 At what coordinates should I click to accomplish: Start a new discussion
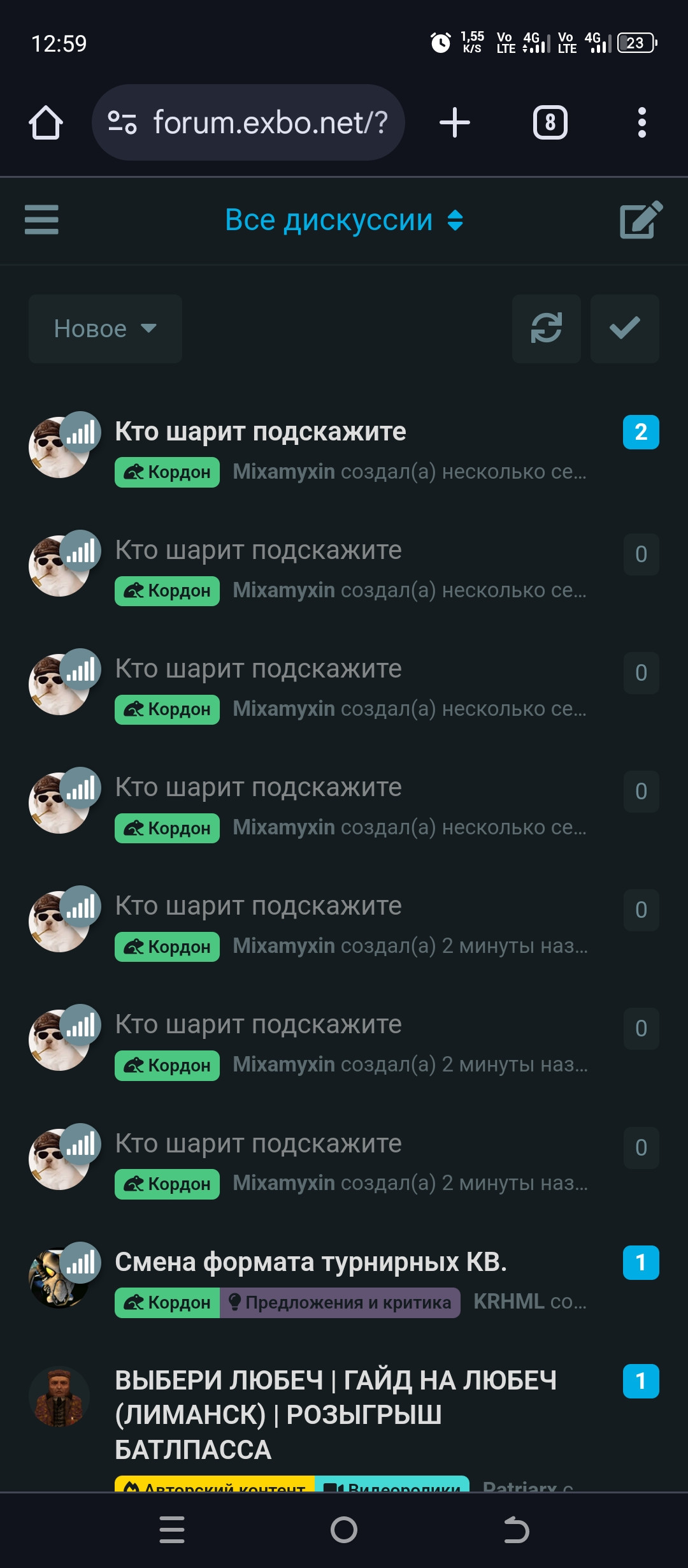(641, 221)
